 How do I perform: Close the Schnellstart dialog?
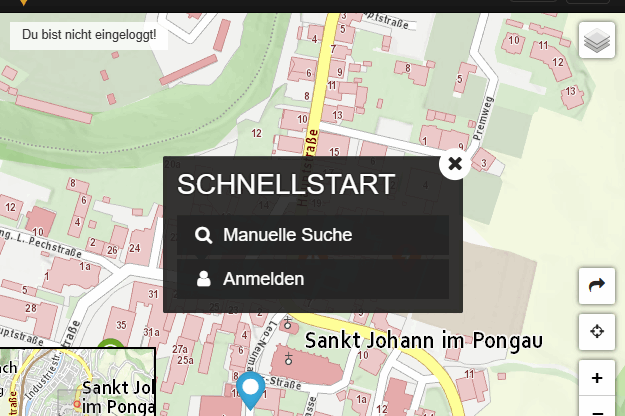click(x=455, y=163)
